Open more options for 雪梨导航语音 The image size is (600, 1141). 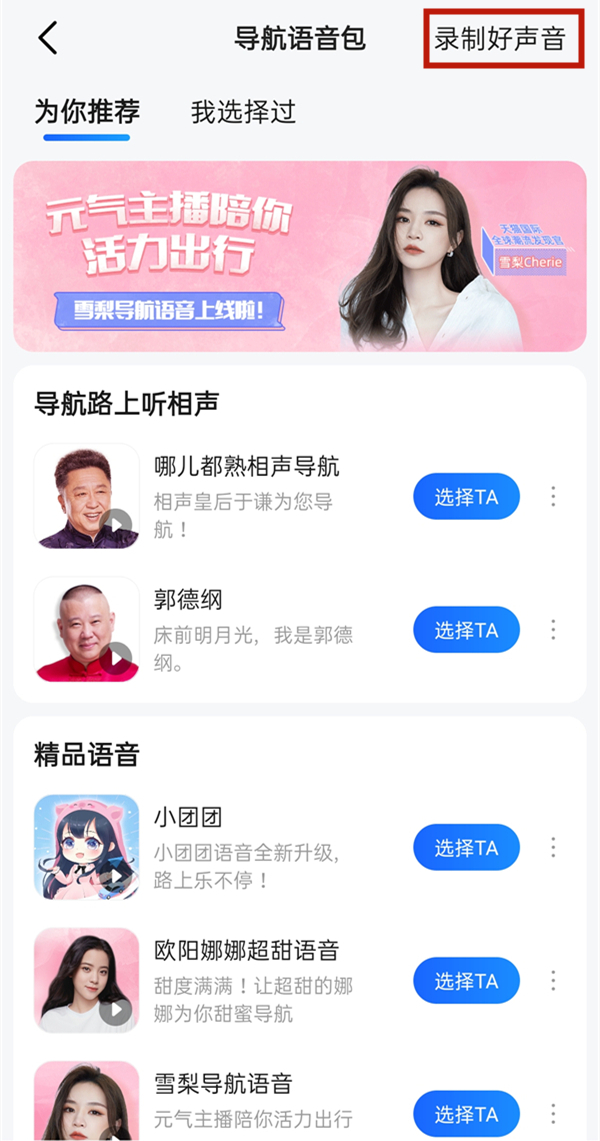(552, 1113)
